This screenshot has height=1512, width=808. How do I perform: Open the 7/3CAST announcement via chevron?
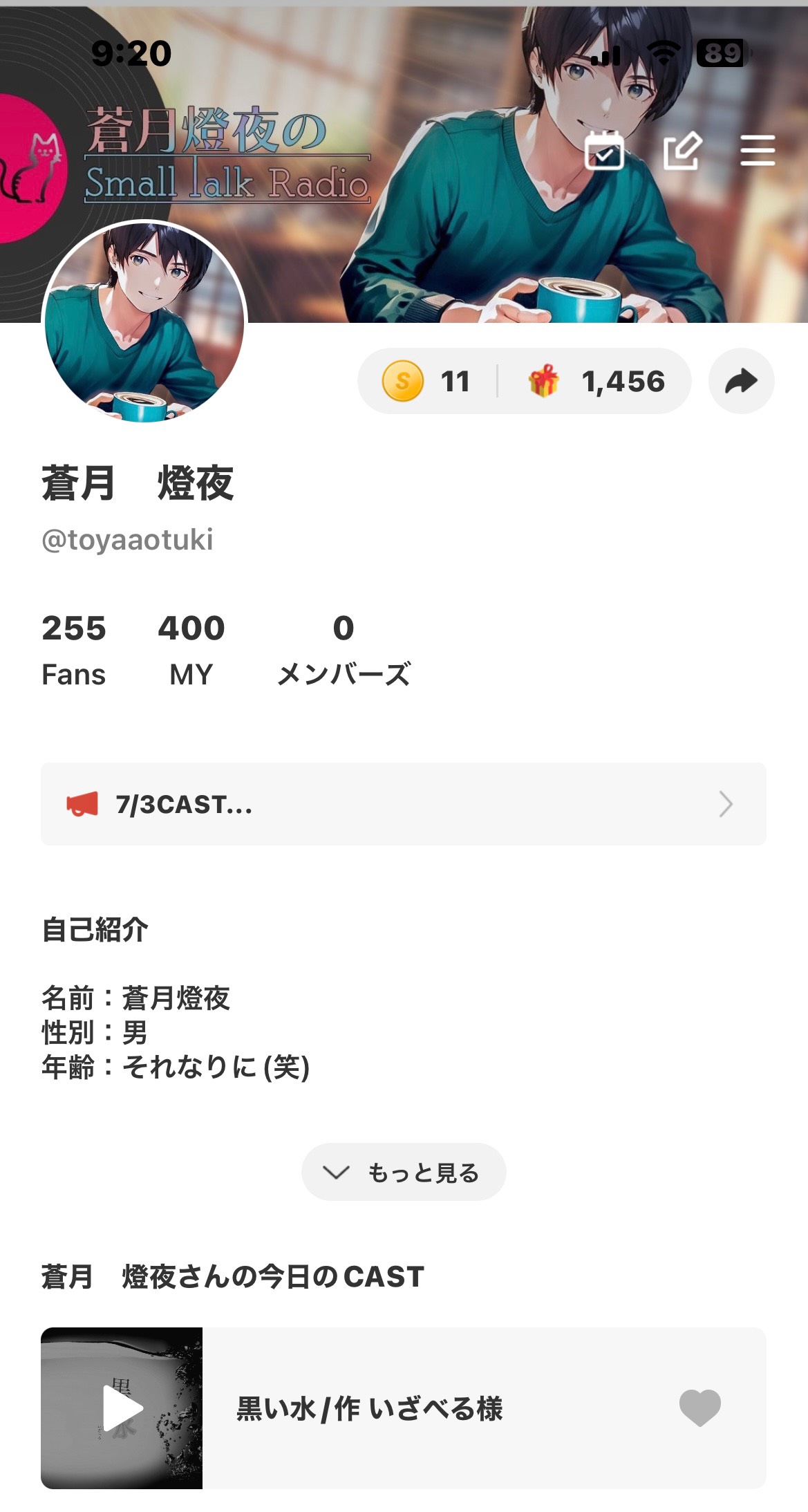(726, 805)
